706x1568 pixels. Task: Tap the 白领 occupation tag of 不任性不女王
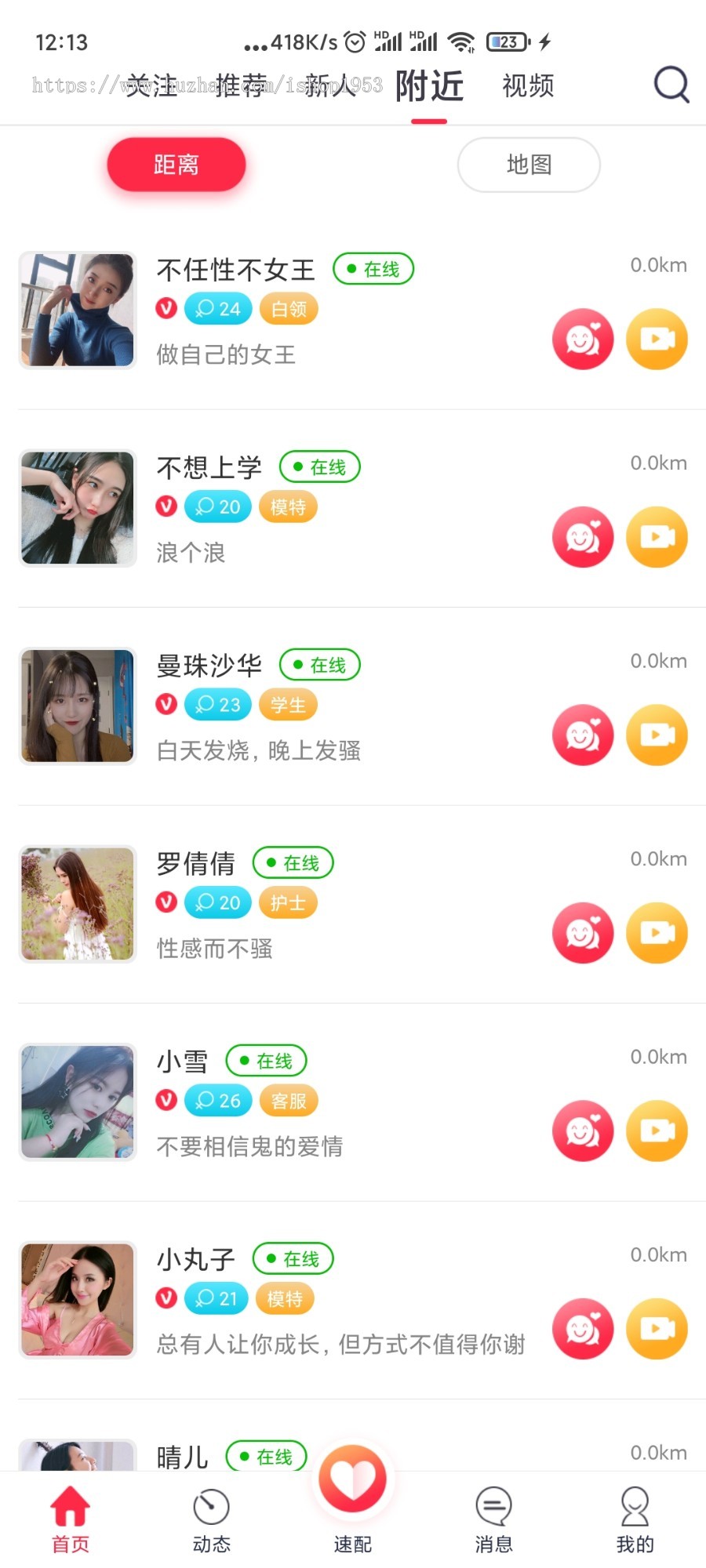(287, 308)
